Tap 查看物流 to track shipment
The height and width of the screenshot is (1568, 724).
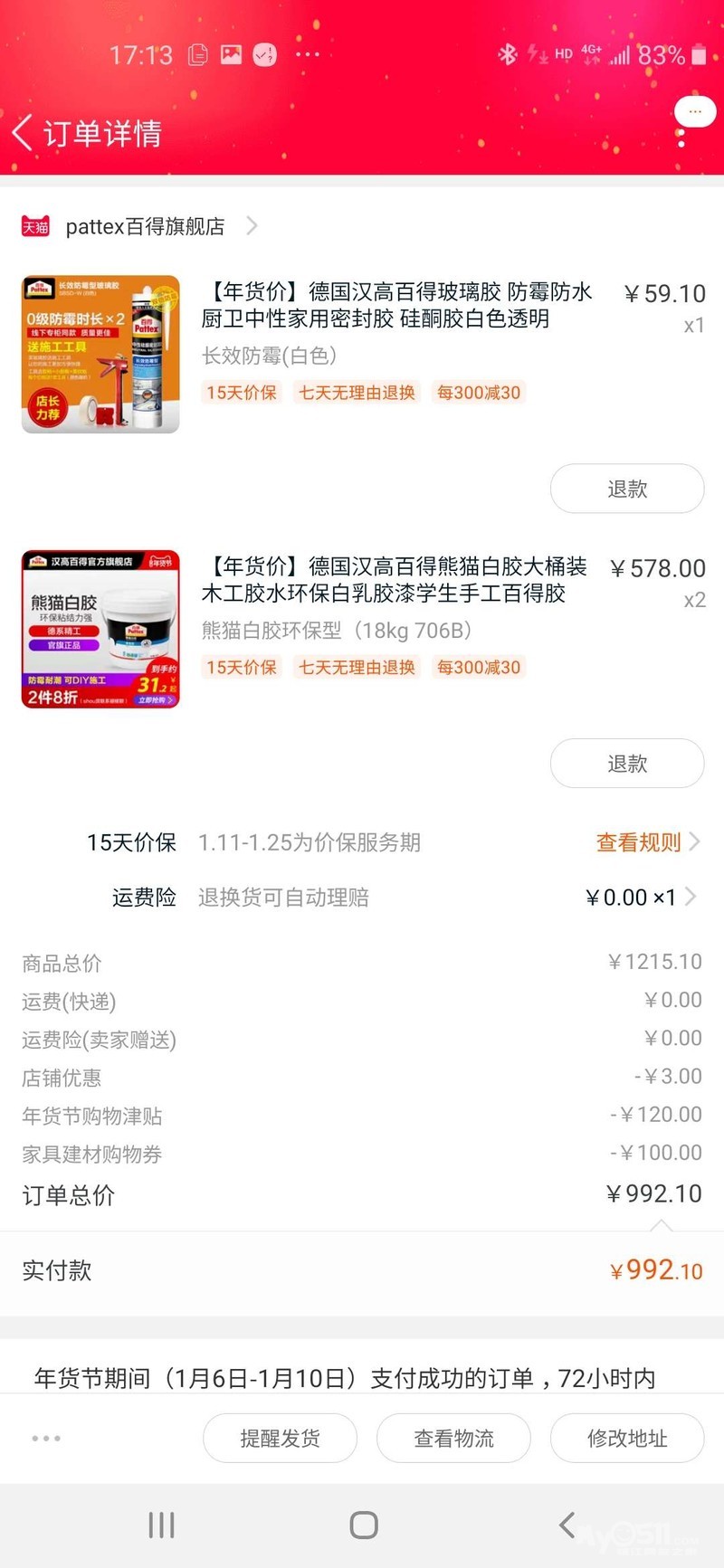coord(453,1438)
